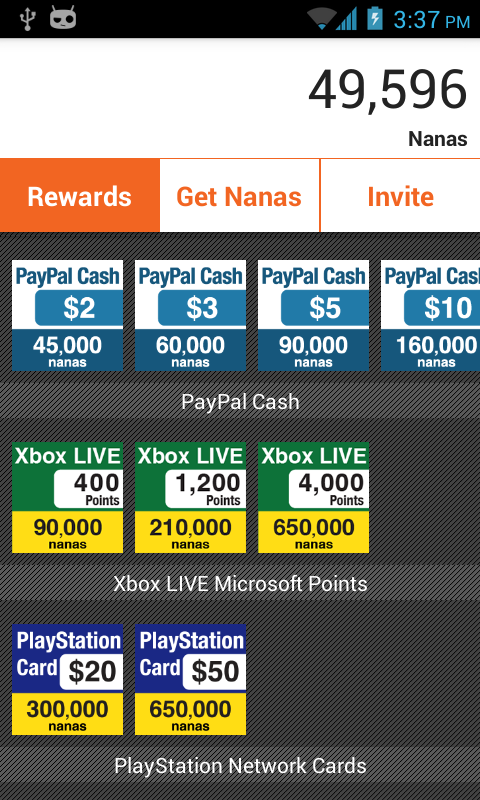
Task: Select the Xbox LIVE 4,000 Points card
Action: click(x=313, y=497)
